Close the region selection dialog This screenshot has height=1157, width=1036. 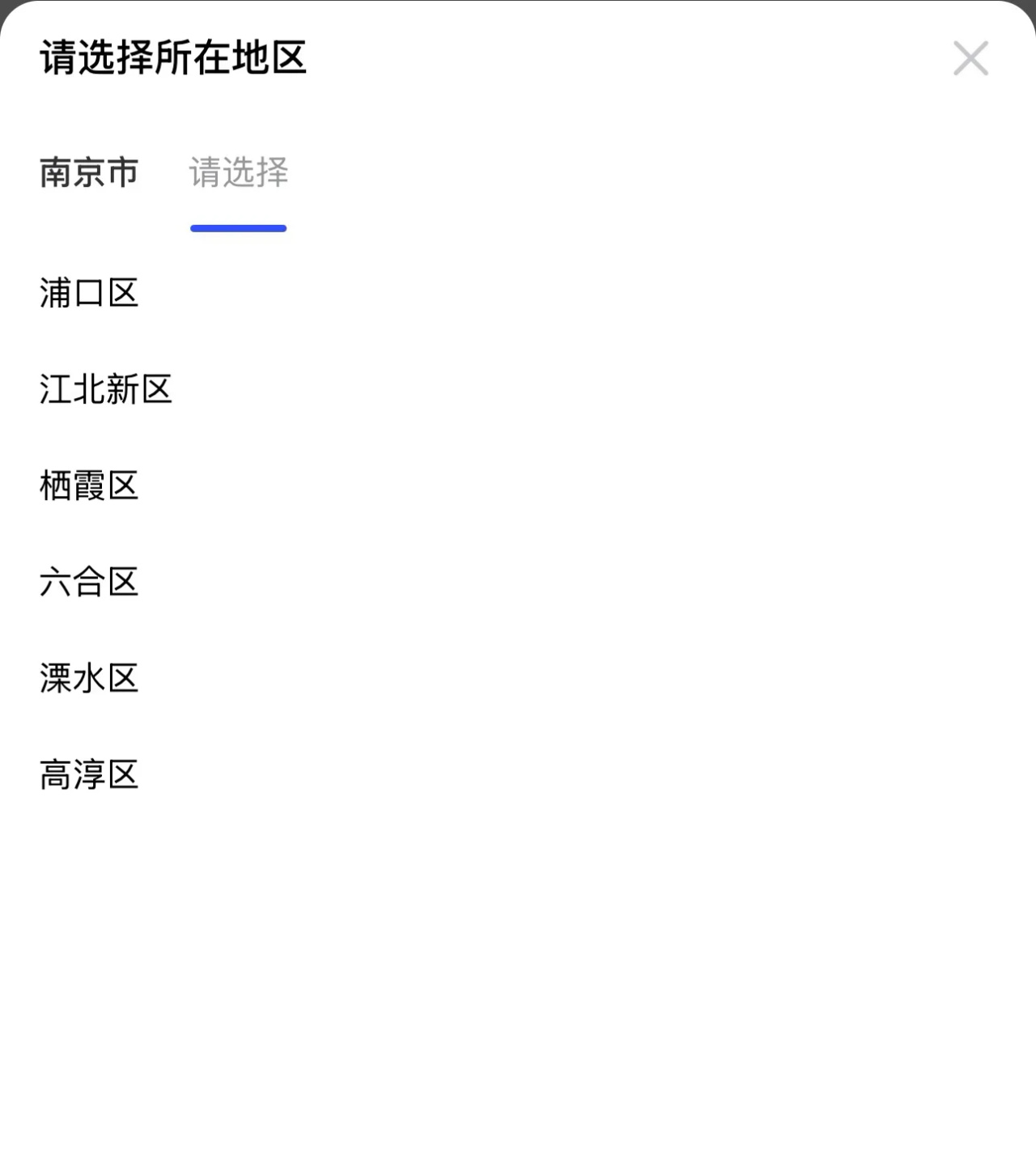click(970, 58)
